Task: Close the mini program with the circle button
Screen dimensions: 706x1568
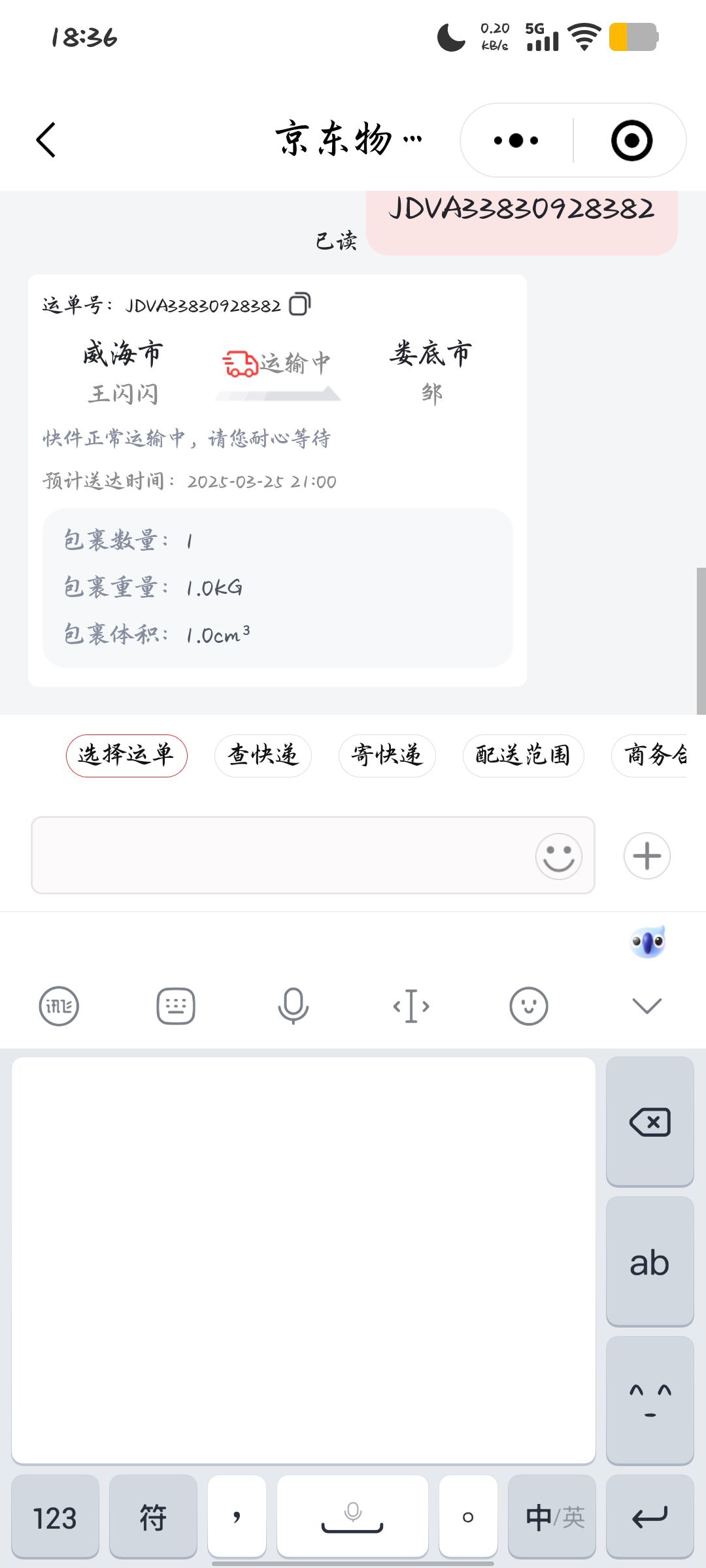Action: 631,140
